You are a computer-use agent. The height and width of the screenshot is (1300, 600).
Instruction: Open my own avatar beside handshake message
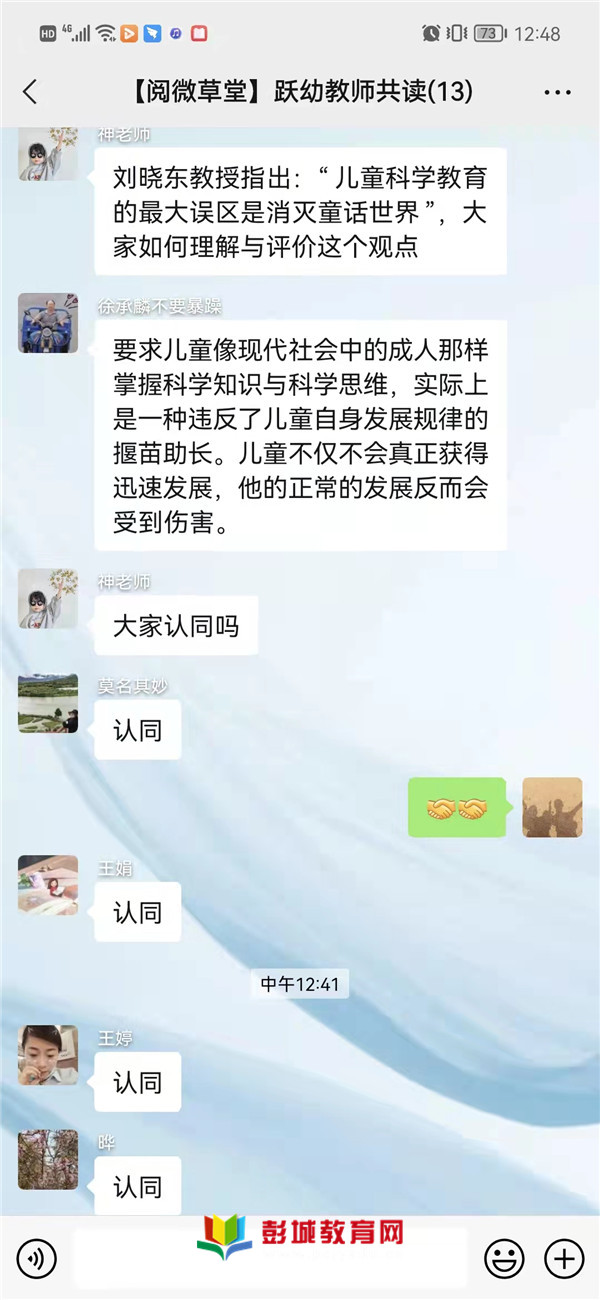coord(552,807)
